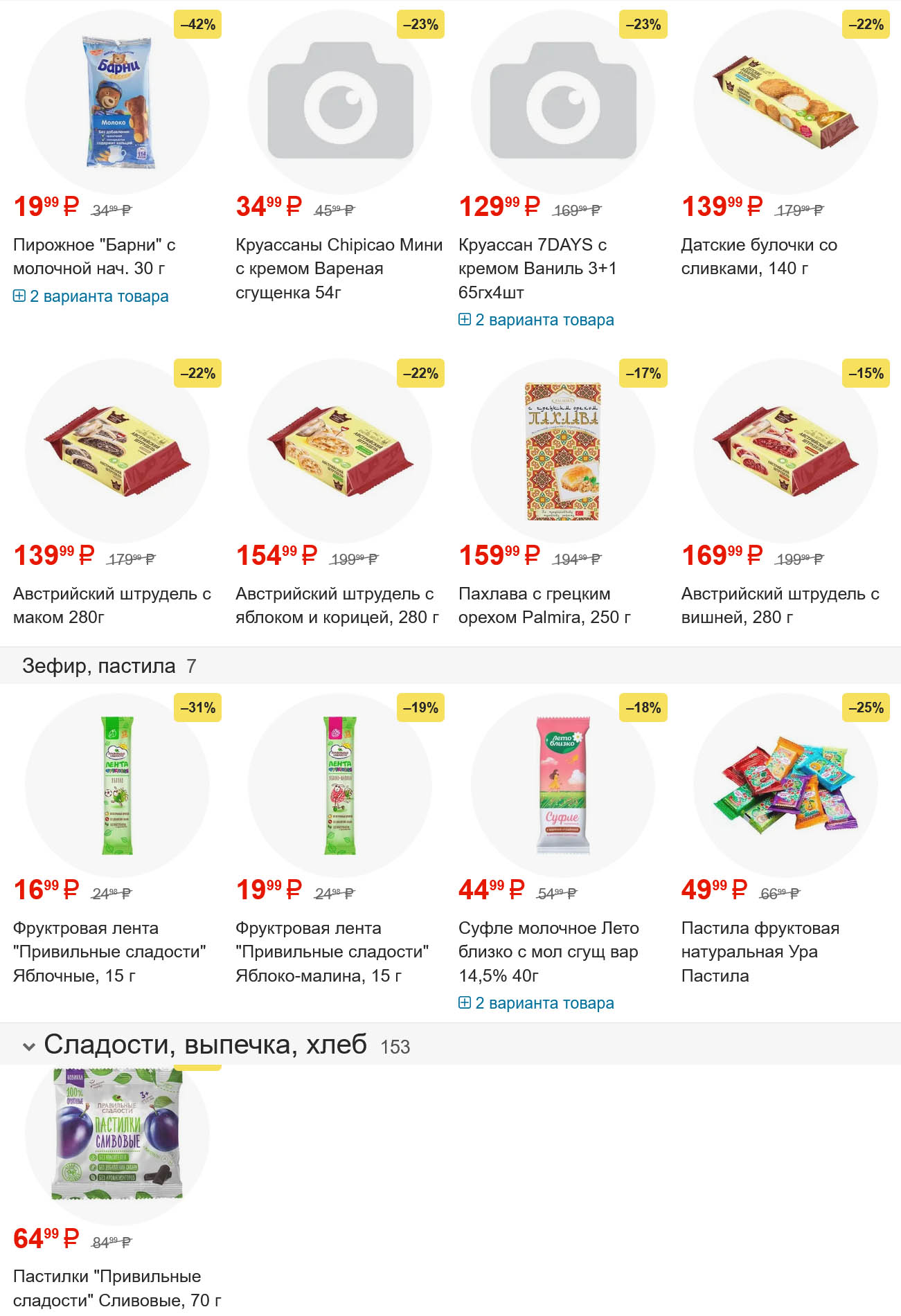This screenshot has width=901, height=1316.
Task: Show 2 variants of 7DAYS croissant
Action: click(537, 320)
